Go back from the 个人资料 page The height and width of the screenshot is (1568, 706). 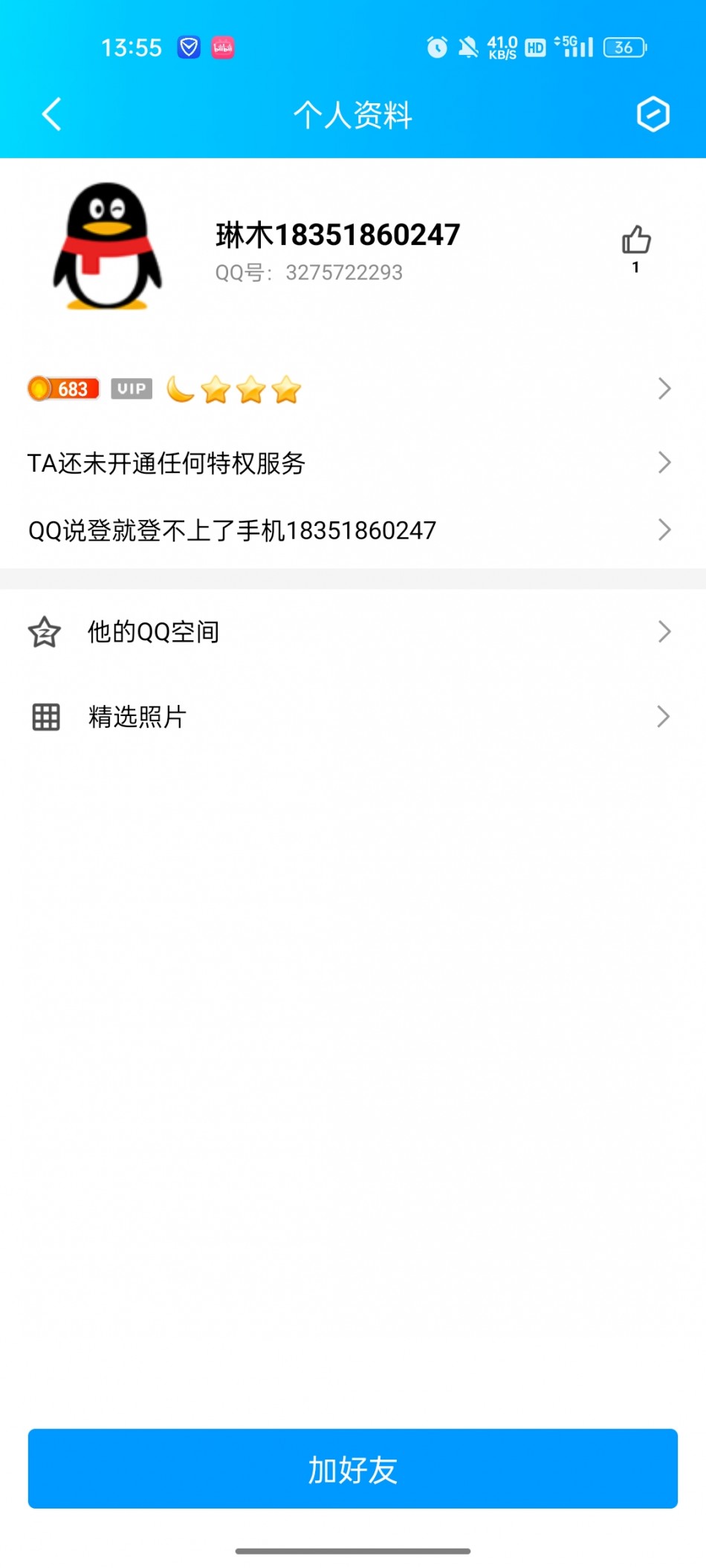click(51, 114)
